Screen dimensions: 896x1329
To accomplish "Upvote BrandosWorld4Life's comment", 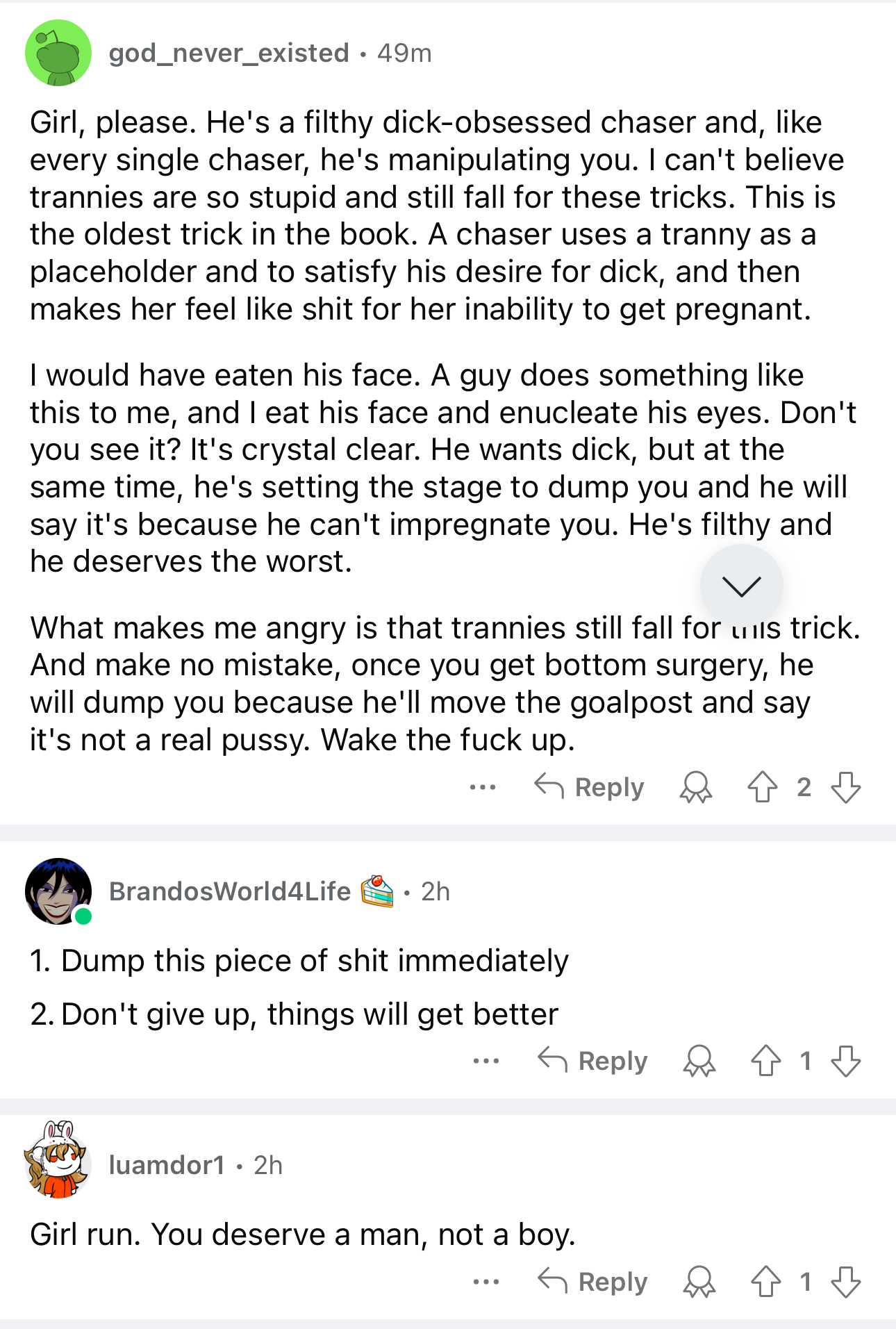I will pyautogui.click(x=765, y=1061).
